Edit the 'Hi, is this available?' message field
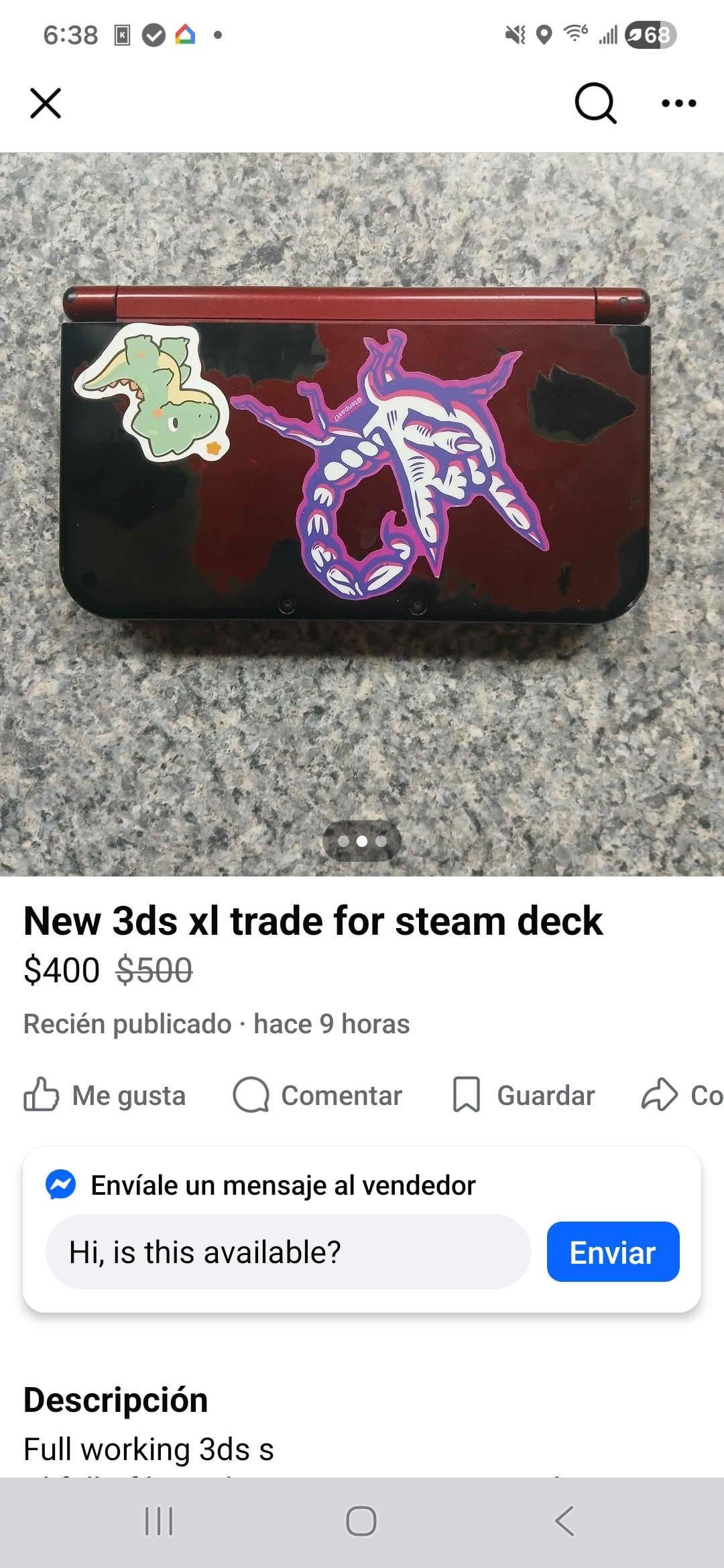This screenshot has width=724, height=1568. click(x=288, y=1252)
